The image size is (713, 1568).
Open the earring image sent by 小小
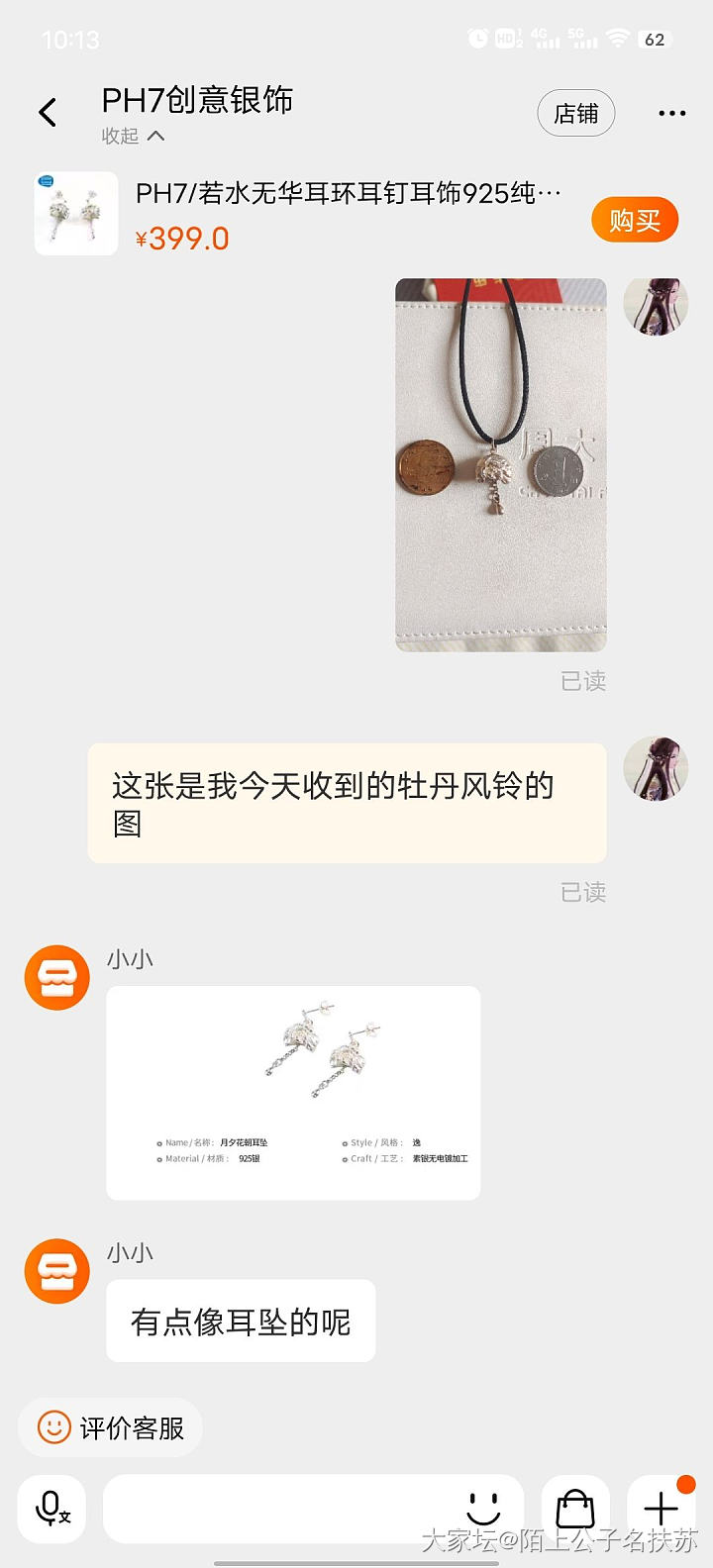[293, 1093]
